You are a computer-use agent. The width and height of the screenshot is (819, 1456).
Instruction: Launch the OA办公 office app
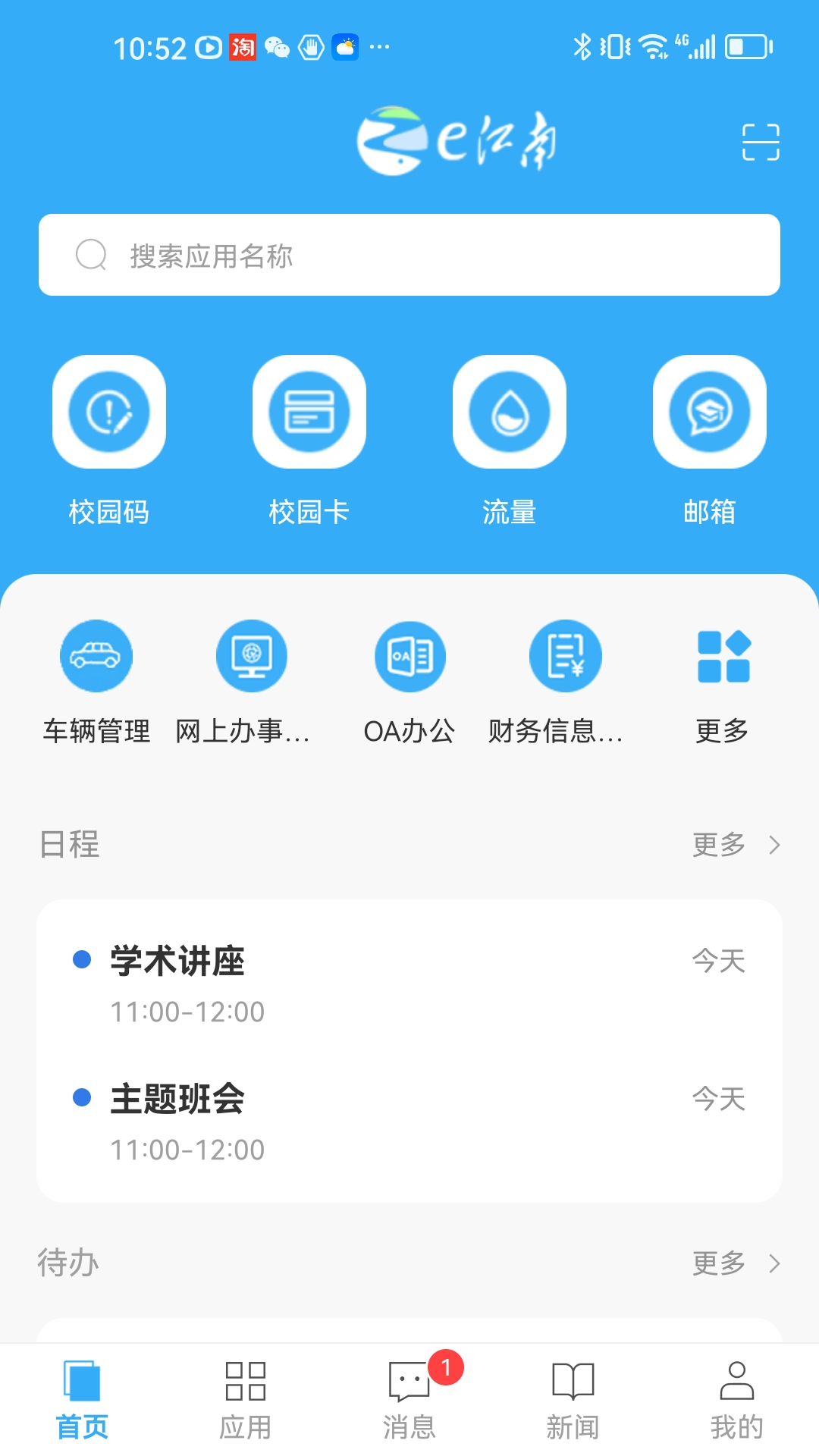(x=409, y=656)
